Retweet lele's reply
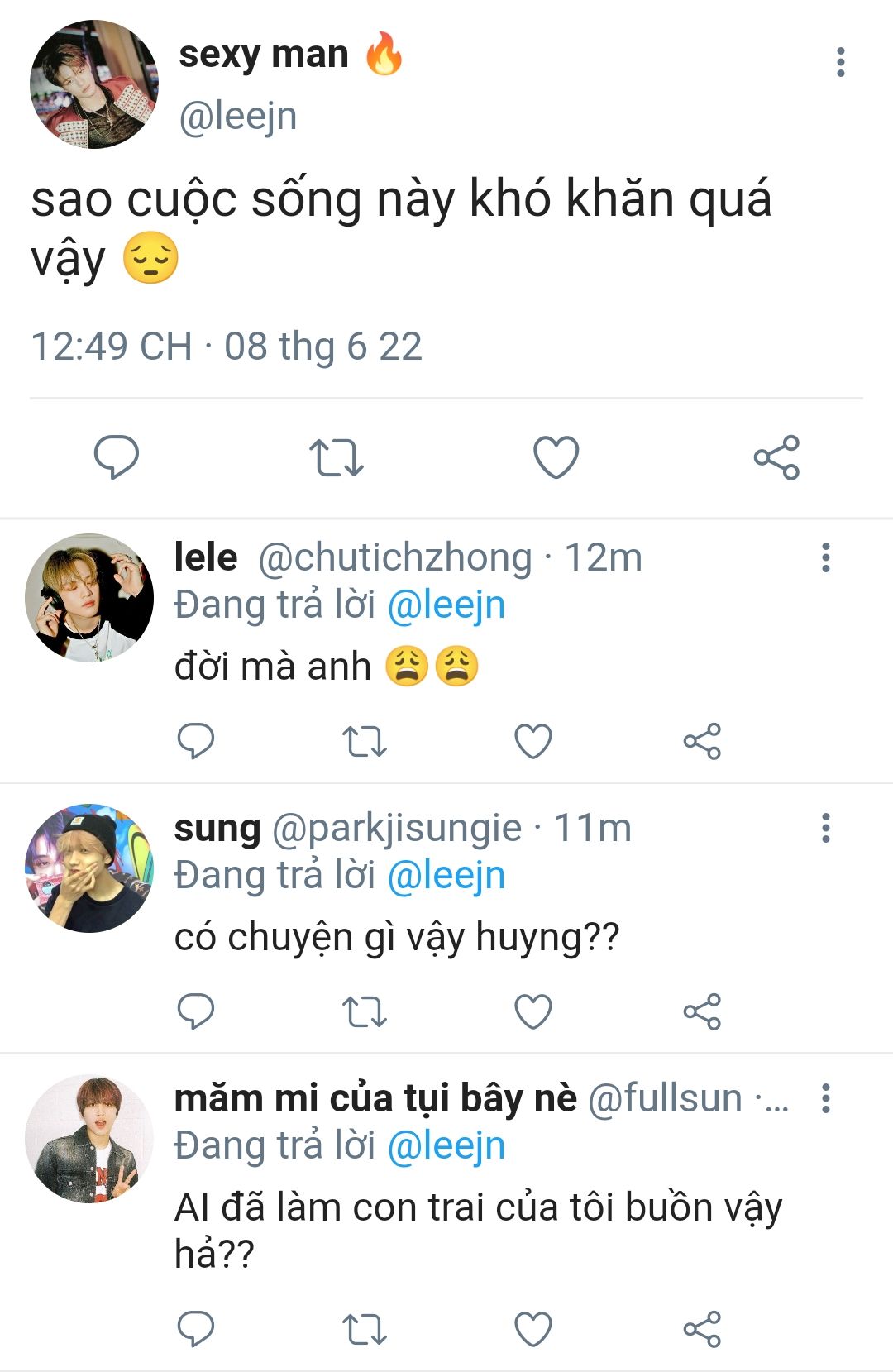Viewport: 893px width, 1372px height. pyautogui.click(x=365, y=741)
